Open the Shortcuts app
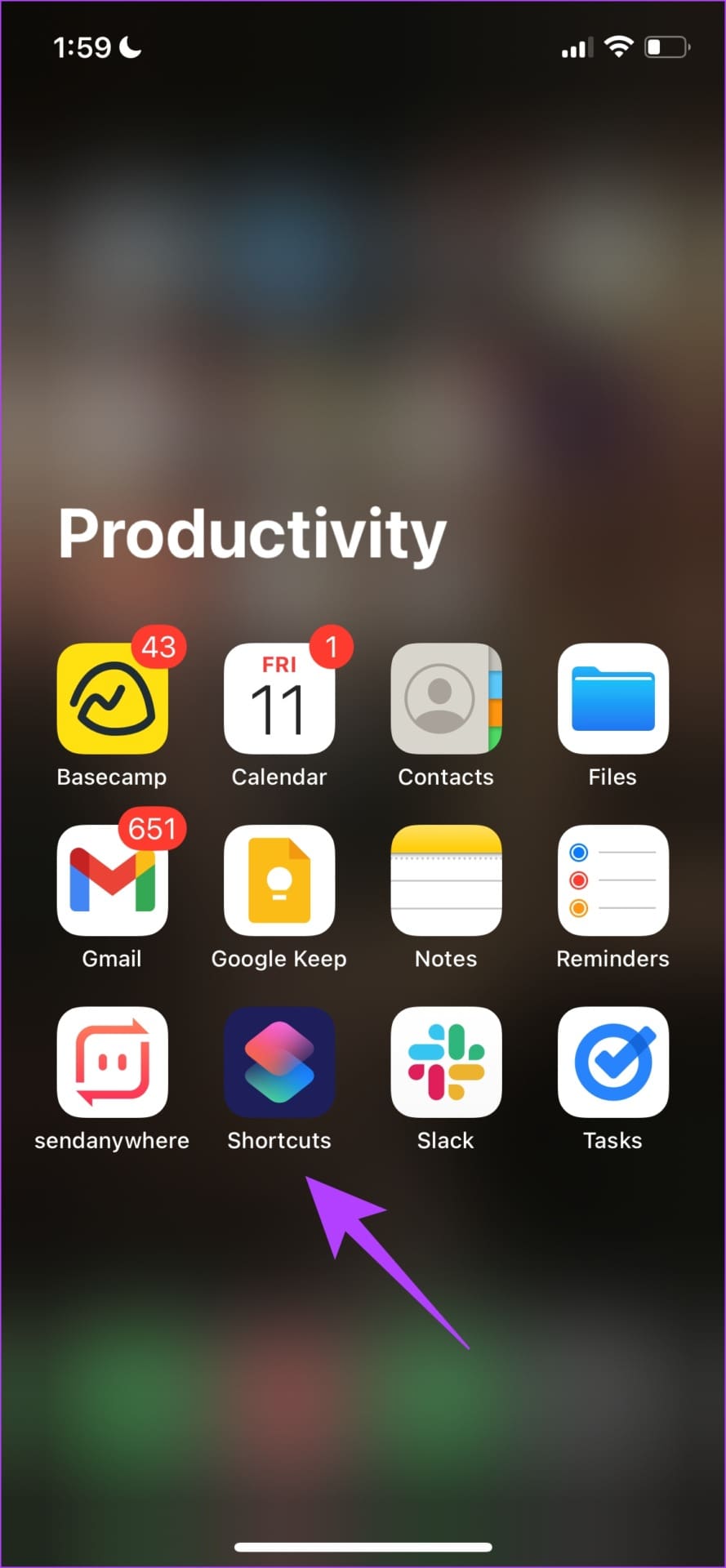This screenshot has width=726, height=1568. tap(278, 1062)
